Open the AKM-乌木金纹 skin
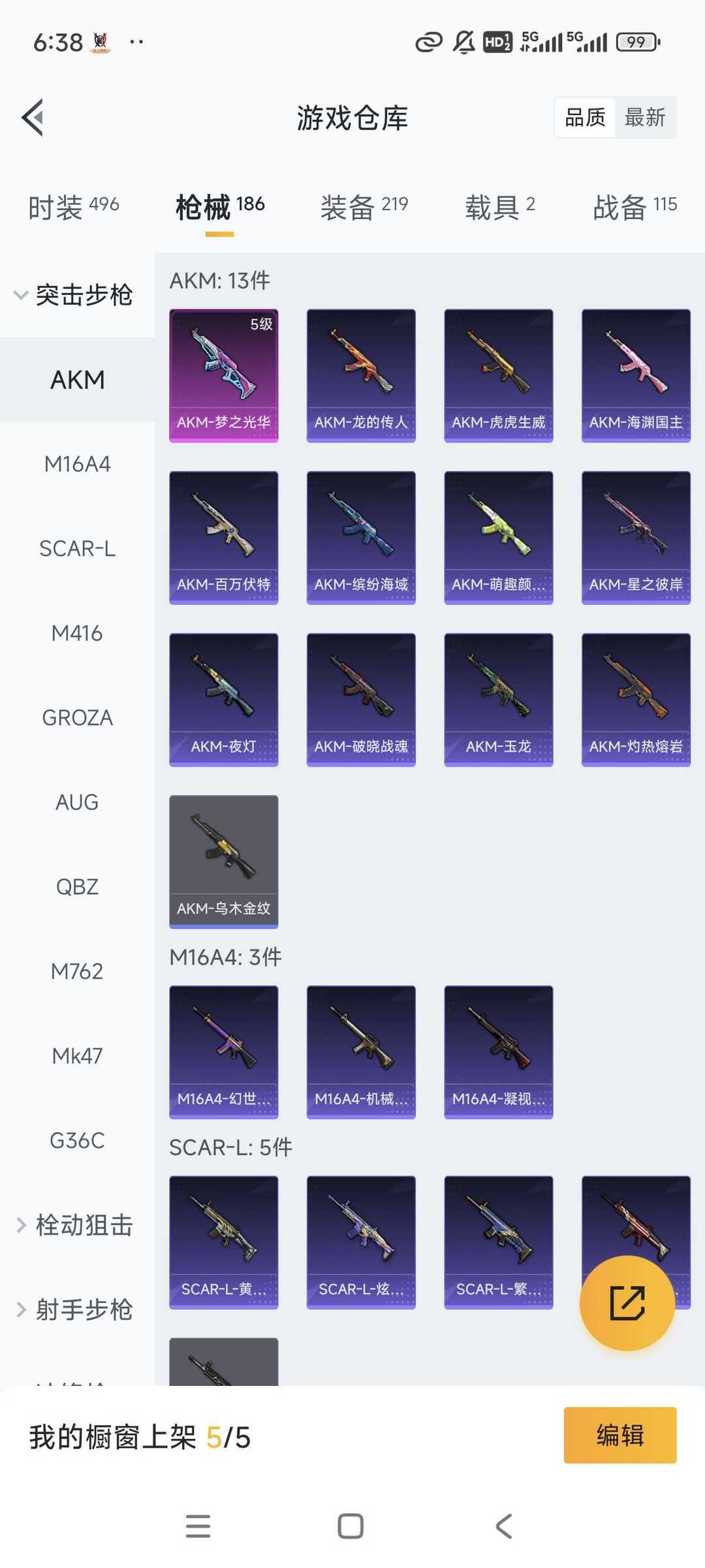This screenshot has height=1568, width=705. tap(224, 861)
